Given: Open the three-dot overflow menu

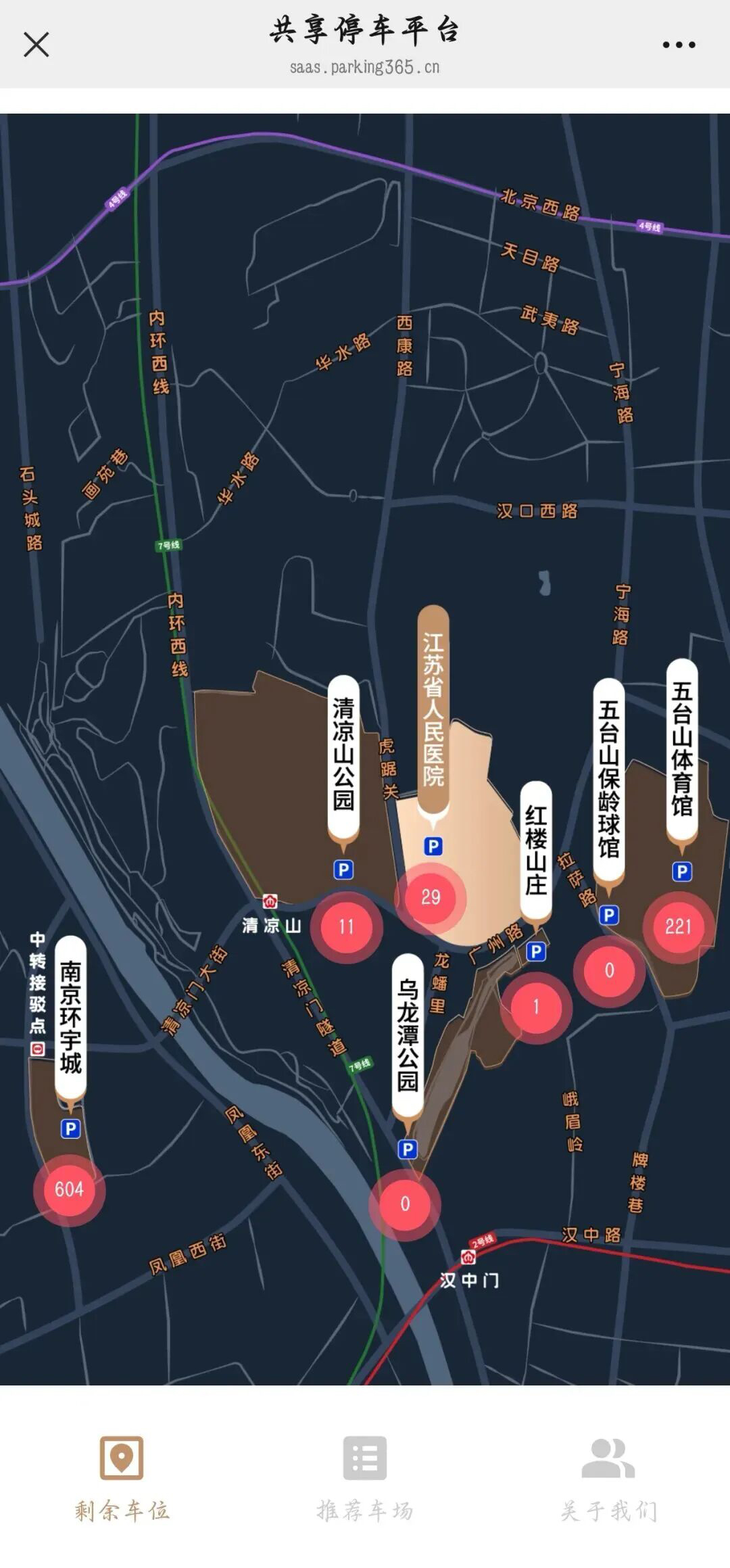Looking at the screenshot, I should [x=678, y=45].
